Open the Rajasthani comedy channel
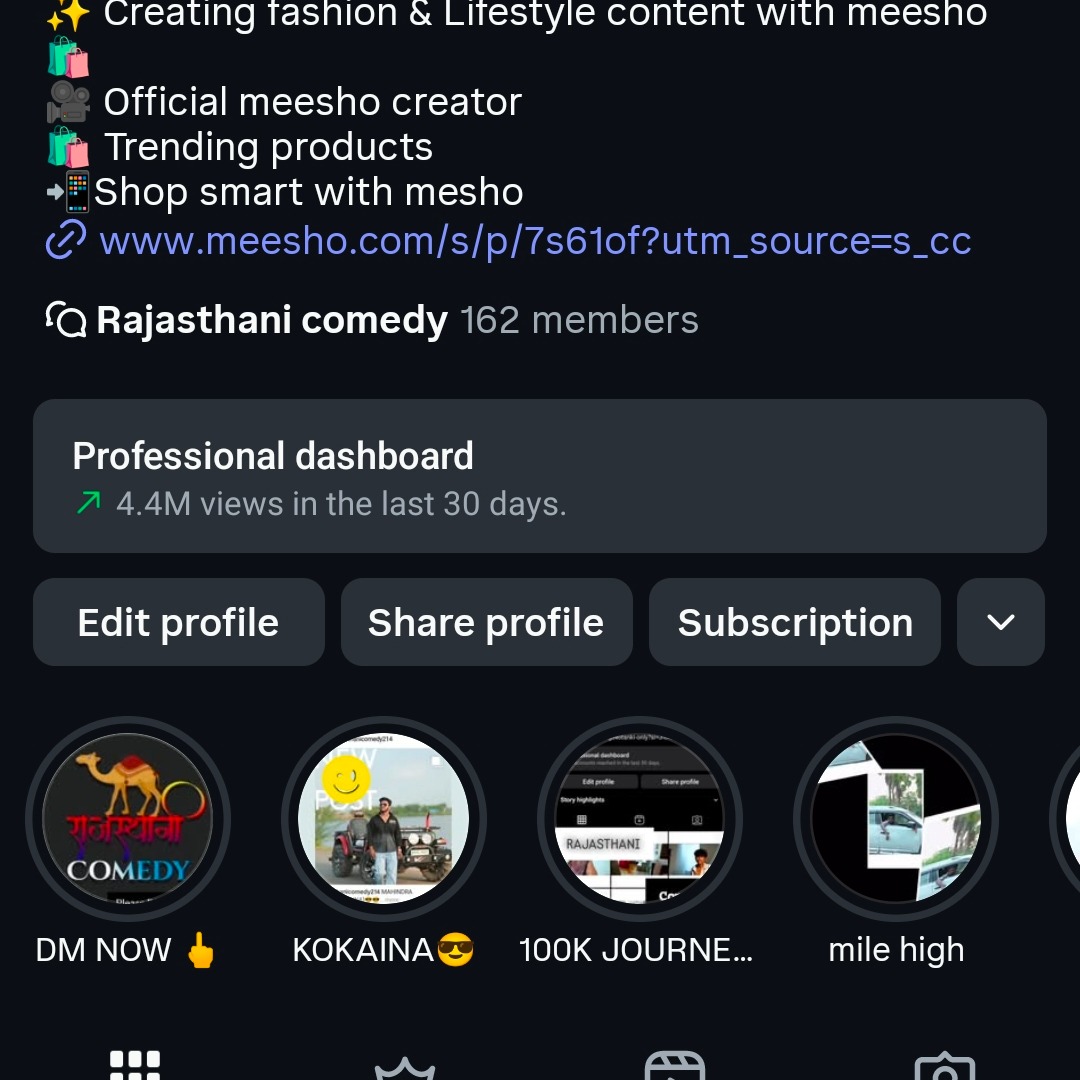Image resolution: width=1080 pixels, height=1080 pixels. [272, 320]
